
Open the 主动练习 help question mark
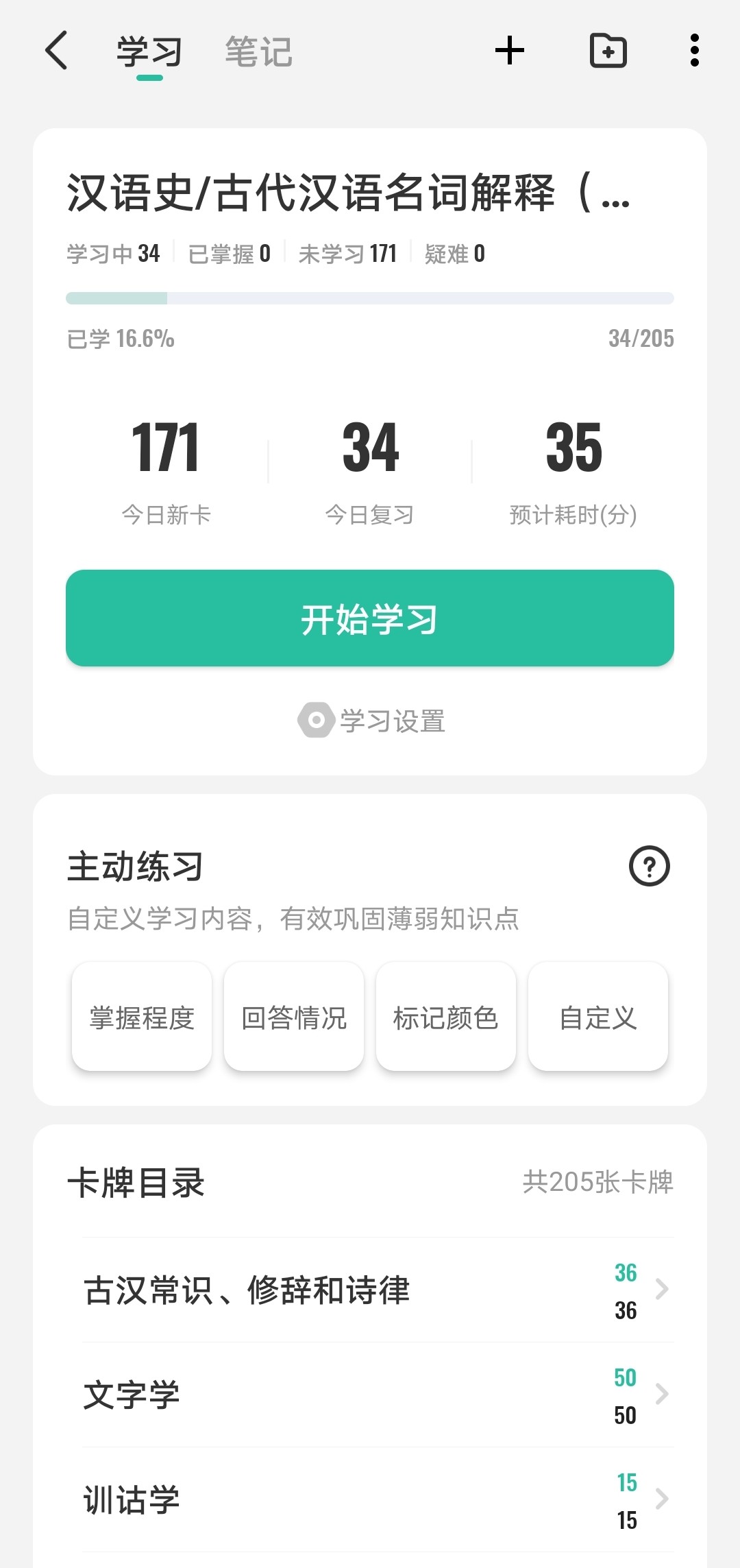(x=649, y=867)
